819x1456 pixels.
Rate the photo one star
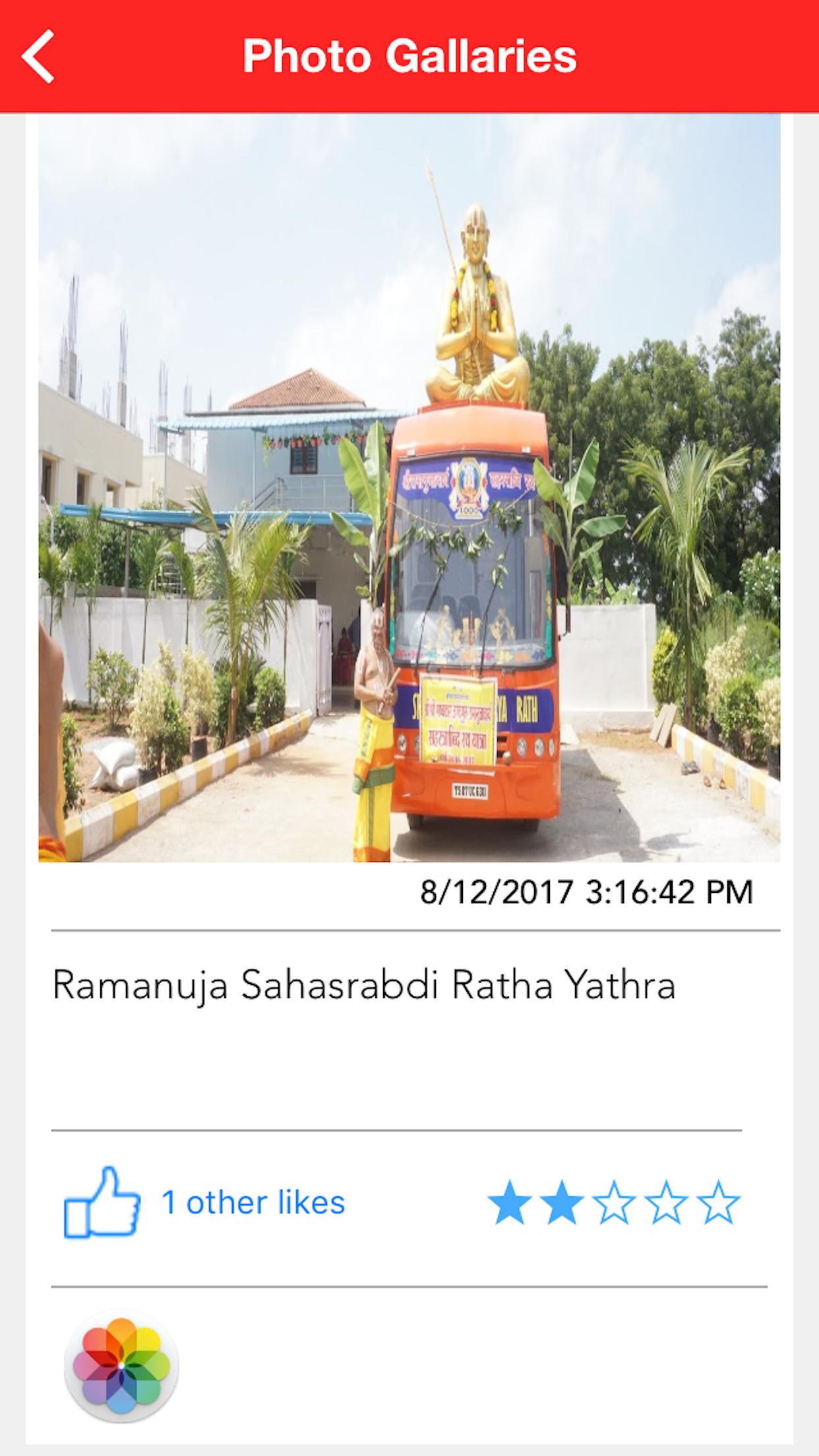[509, 1203]
